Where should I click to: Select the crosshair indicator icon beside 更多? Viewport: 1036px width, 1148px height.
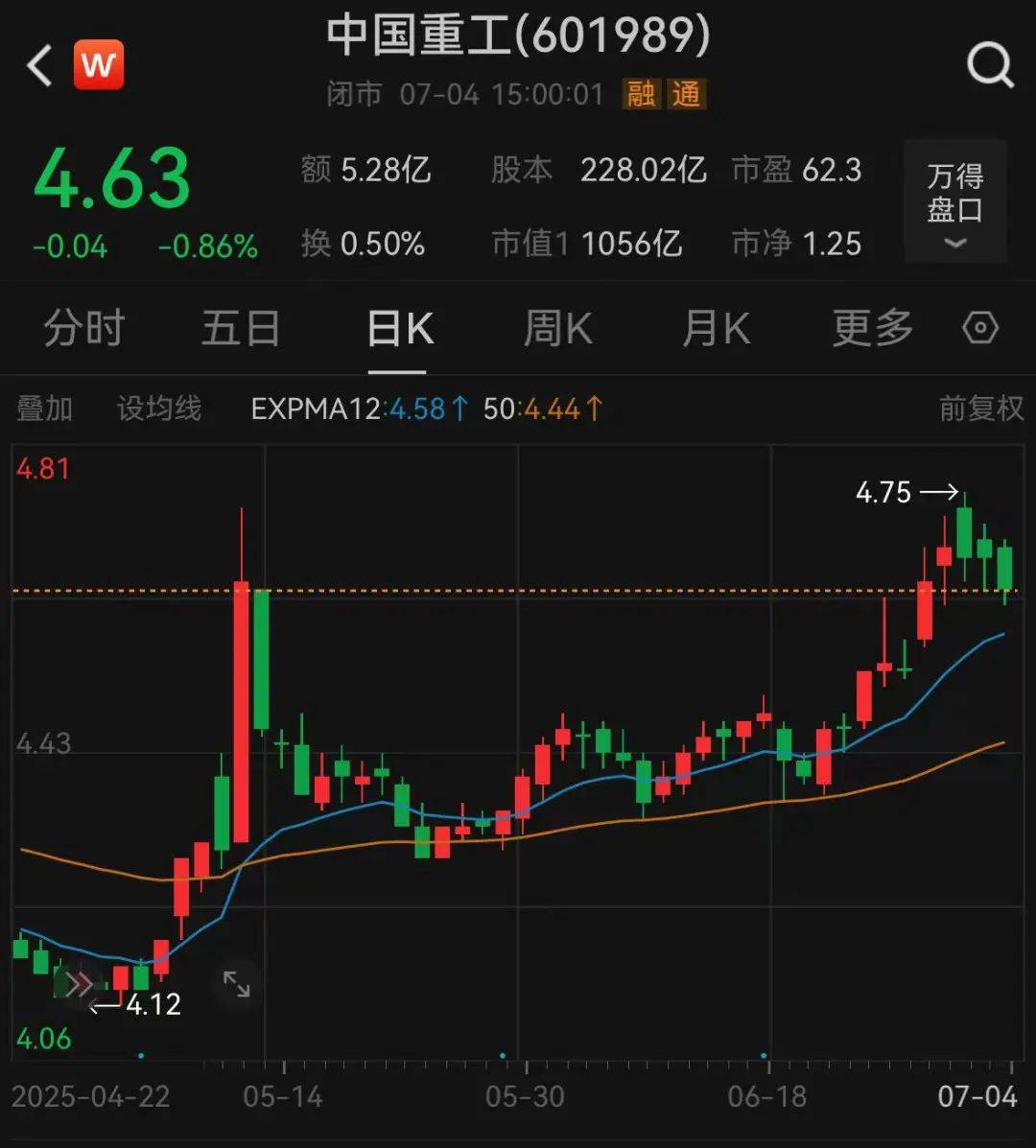click(979, 327)
